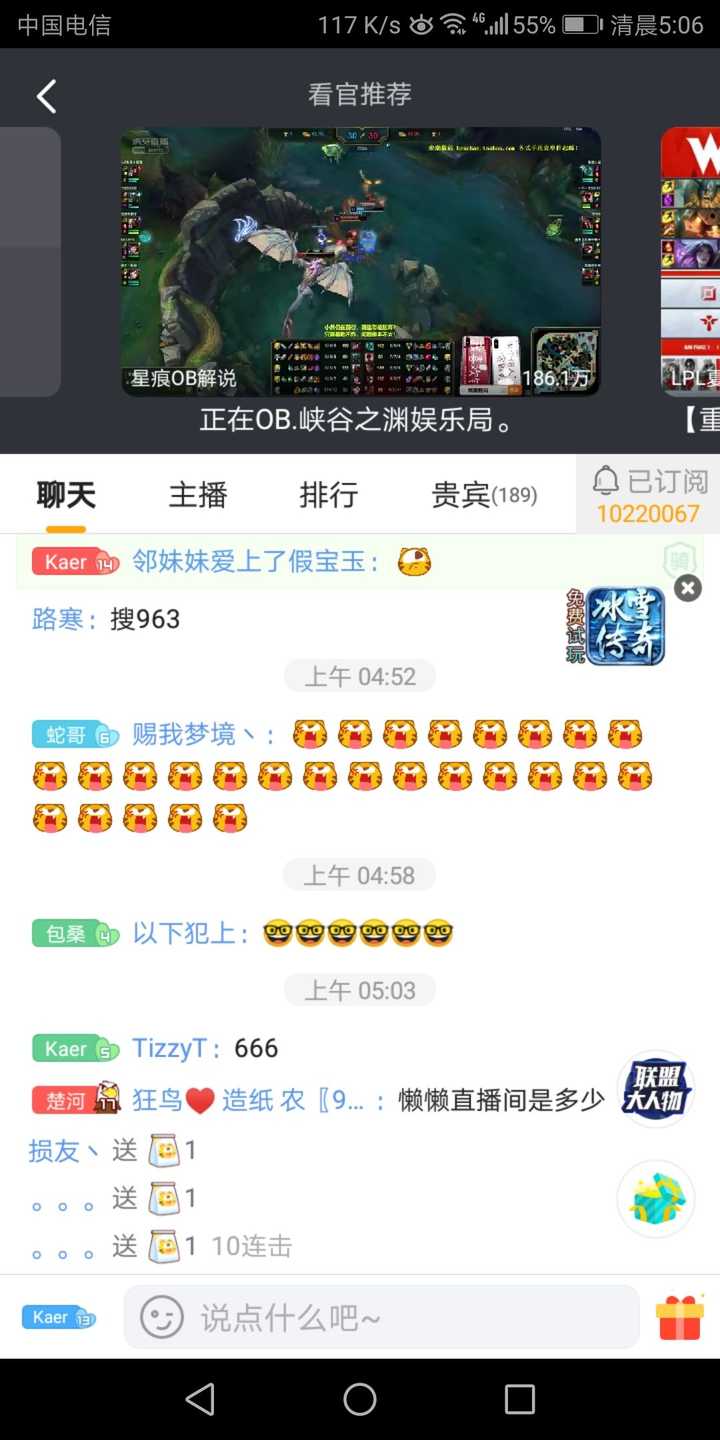Tap TizzyT's username in the chat
This screenshot has width=720, height=1440.
tap(172, 1048)
